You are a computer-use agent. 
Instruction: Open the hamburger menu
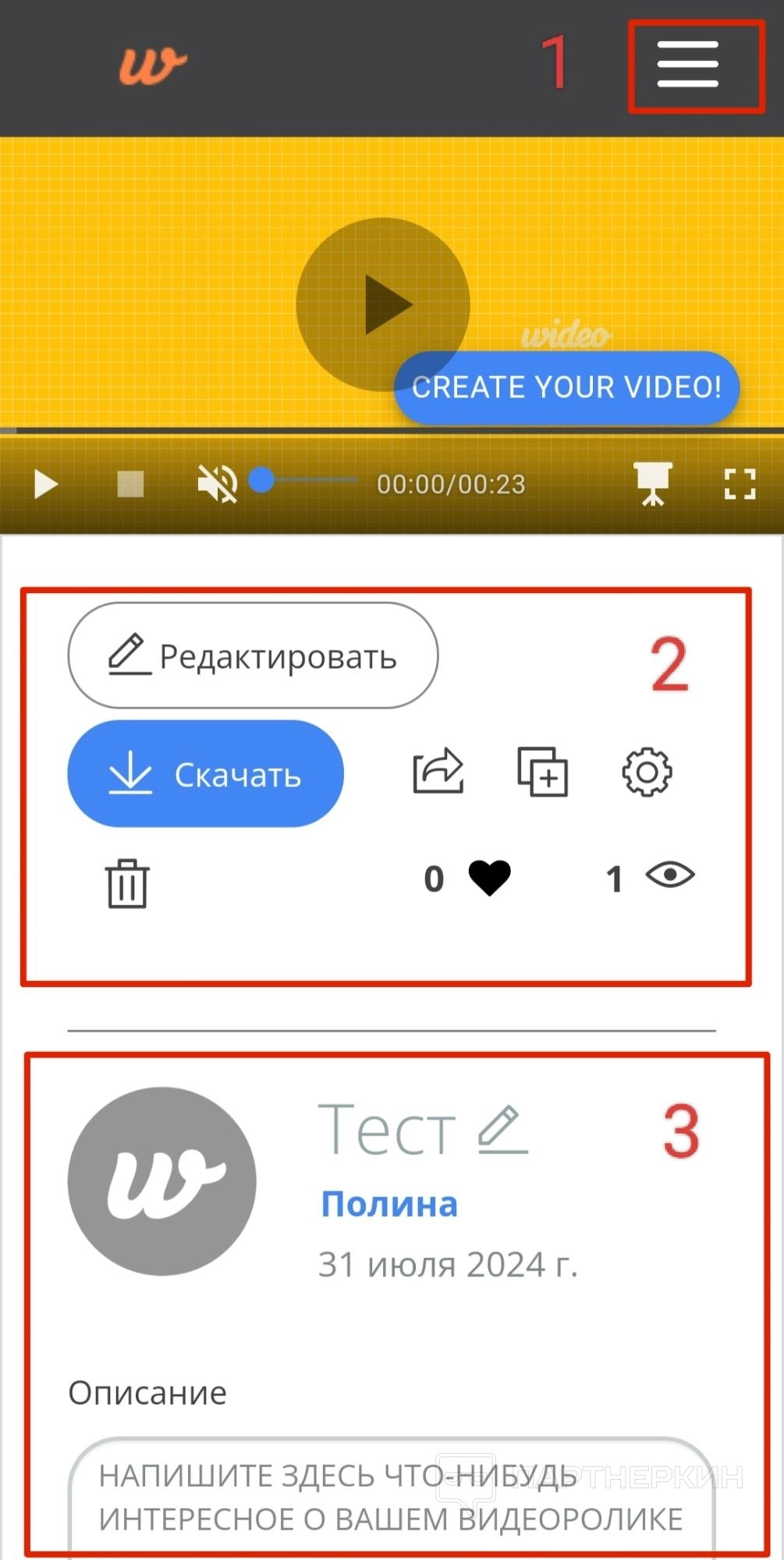(x=687, y=65)
